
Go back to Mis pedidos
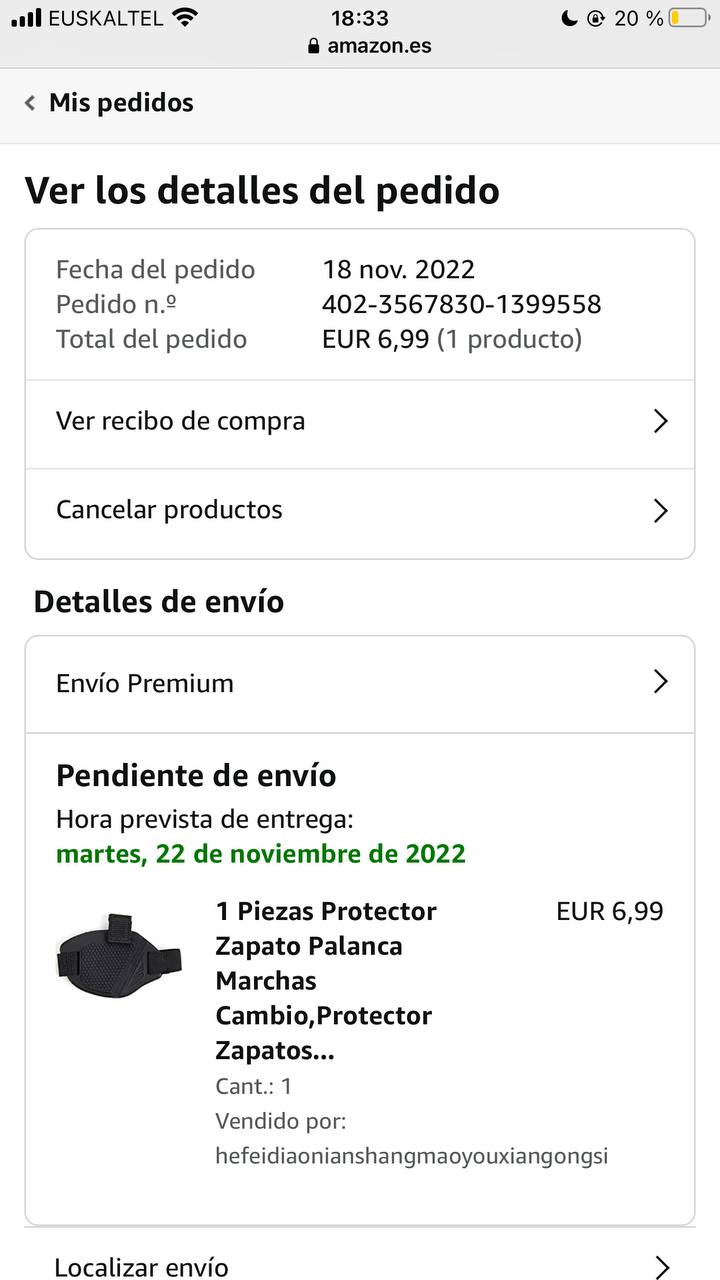[x=110, y=103]
